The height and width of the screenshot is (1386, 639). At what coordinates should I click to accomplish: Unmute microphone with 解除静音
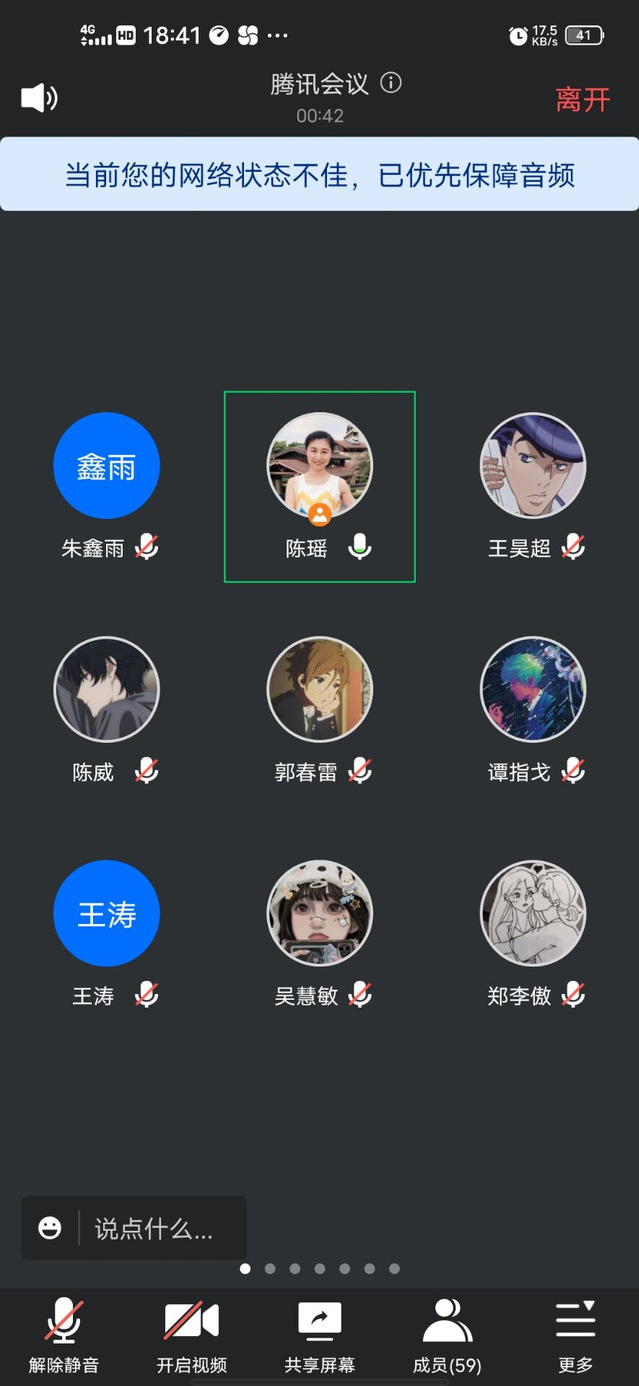click(x=64, y=1334)
